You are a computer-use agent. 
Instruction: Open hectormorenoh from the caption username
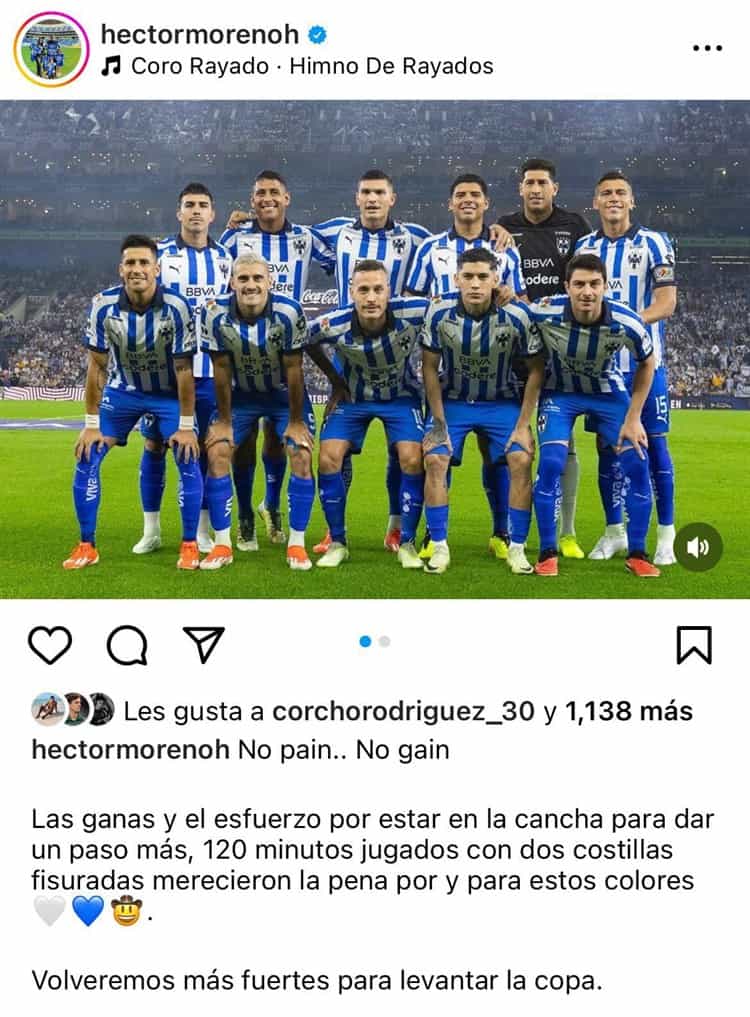[130, 750]
